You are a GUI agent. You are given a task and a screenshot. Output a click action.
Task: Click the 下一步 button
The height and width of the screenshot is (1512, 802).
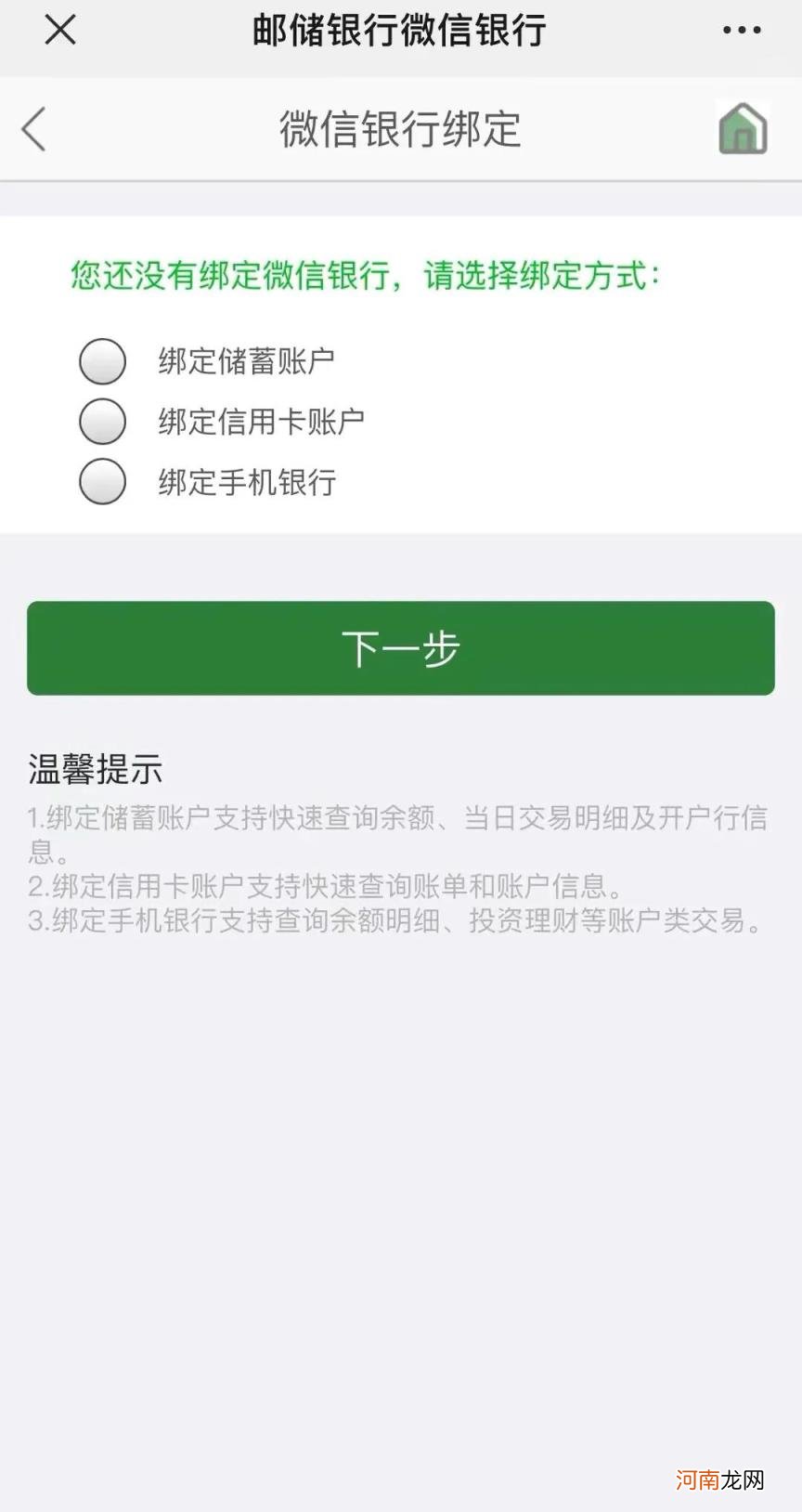(x=401, y=647)
